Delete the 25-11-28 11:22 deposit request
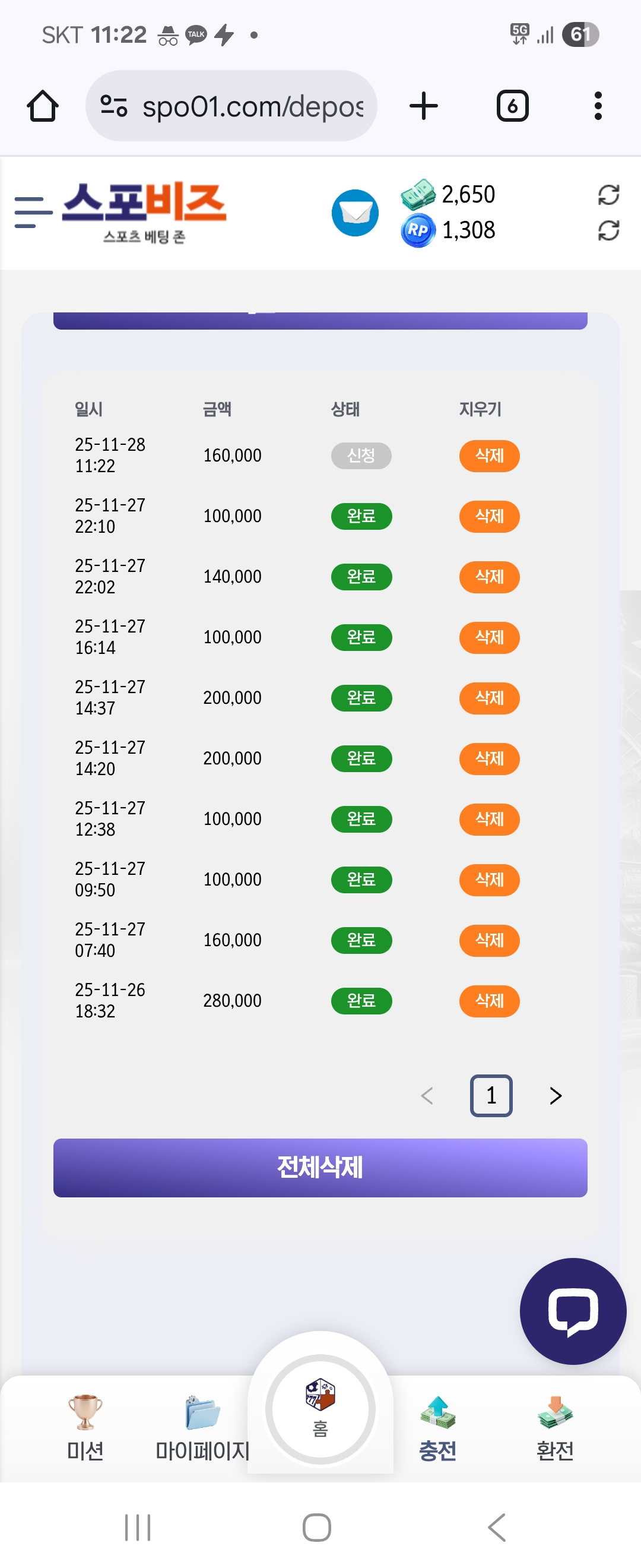The image size is (641, 1568). coord(489,456)
